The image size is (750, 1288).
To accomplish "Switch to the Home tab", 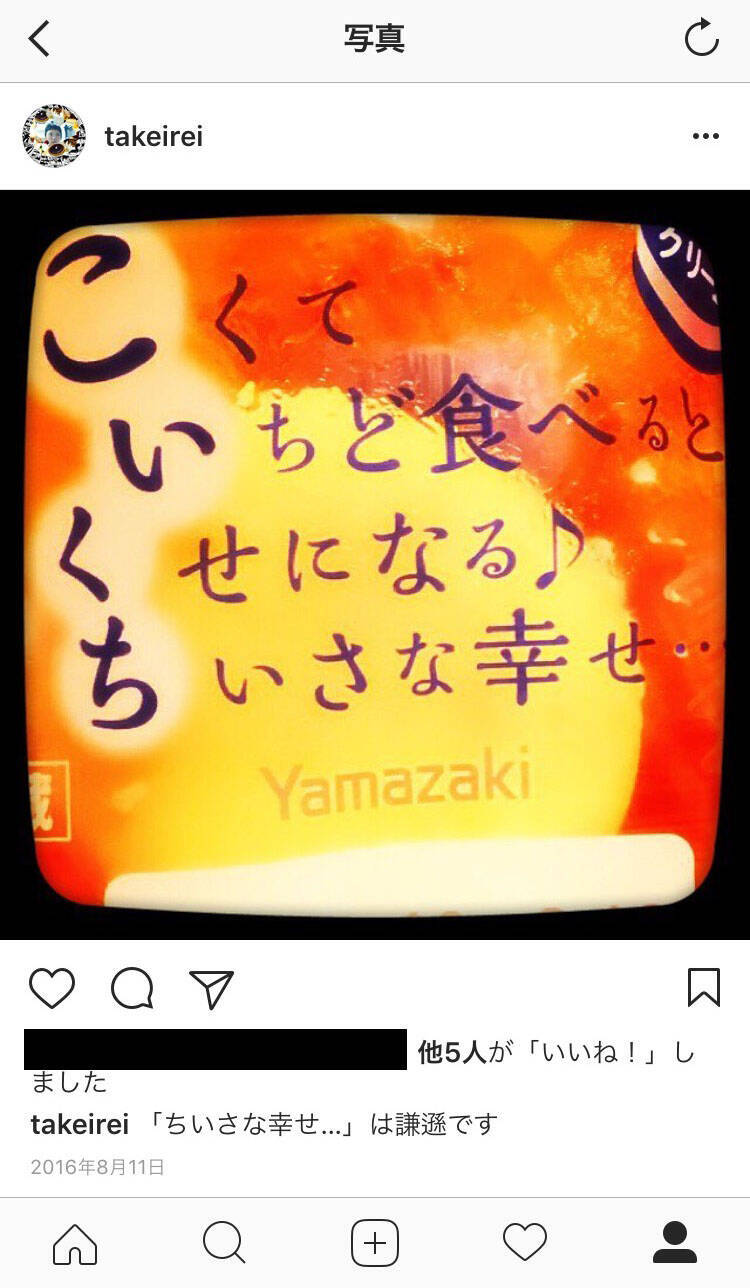I will (75, 1244).
